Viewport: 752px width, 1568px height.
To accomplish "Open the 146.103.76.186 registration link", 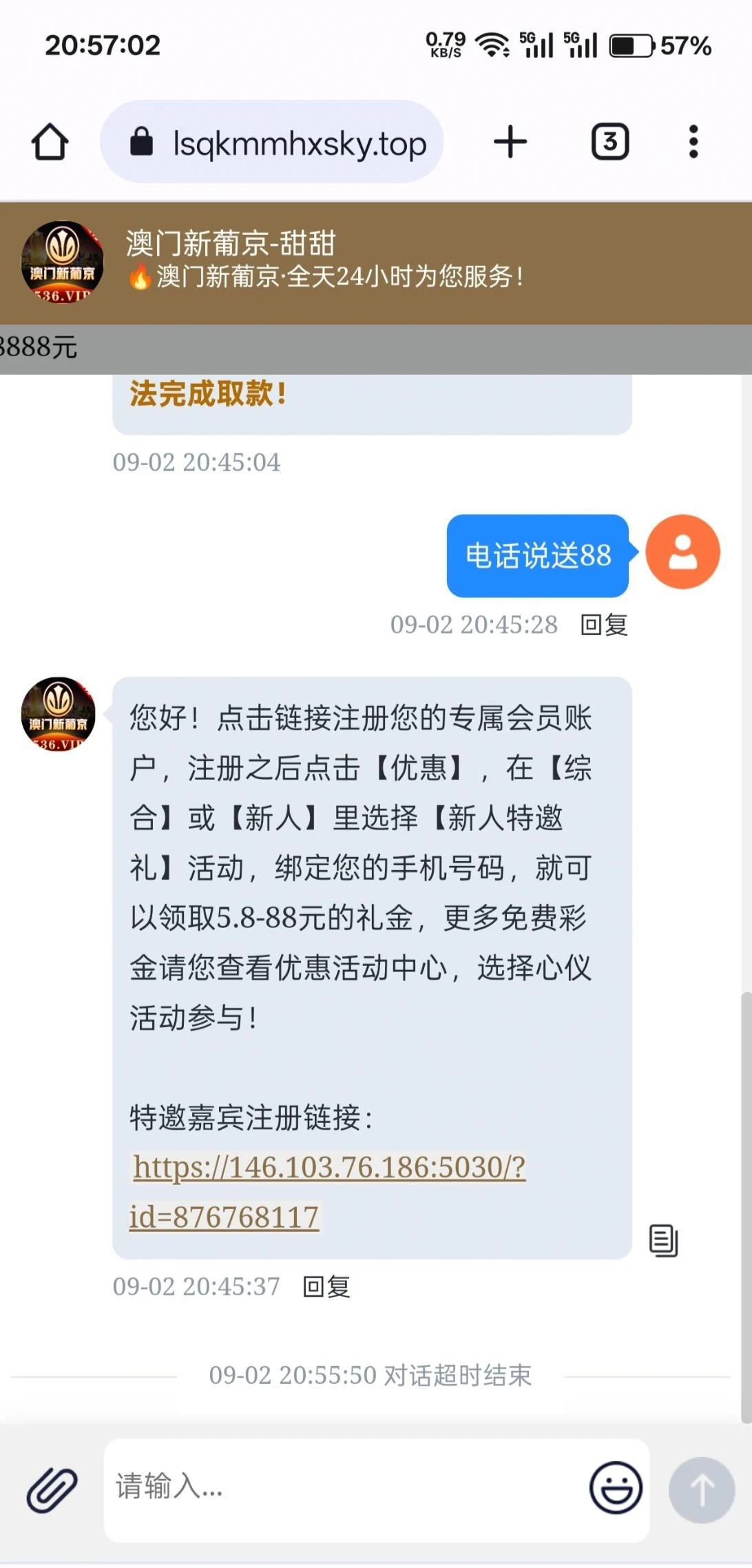I will (x=329, y=1168).
